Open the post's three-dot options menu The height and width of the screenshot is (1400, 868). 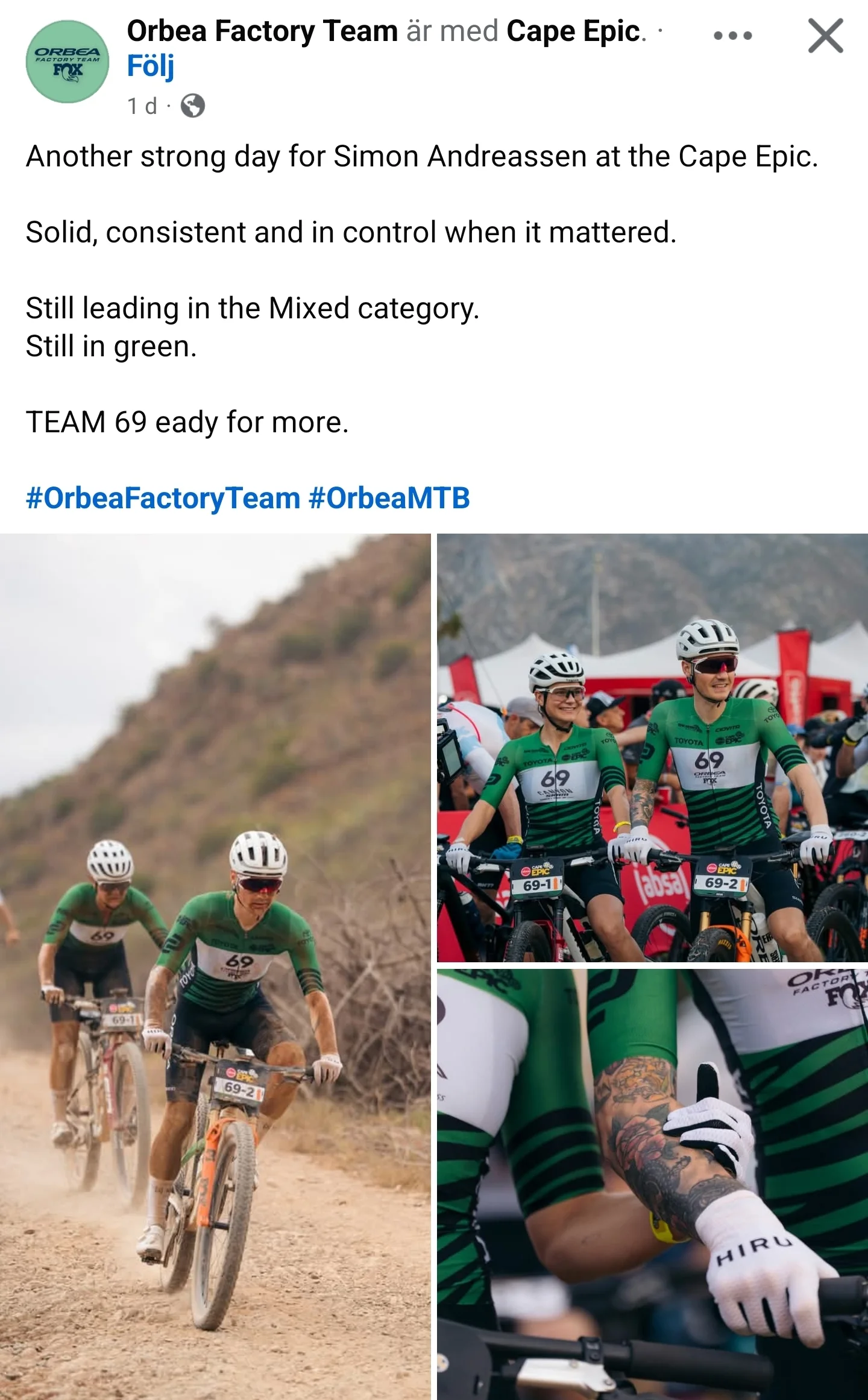coord(732,36)
